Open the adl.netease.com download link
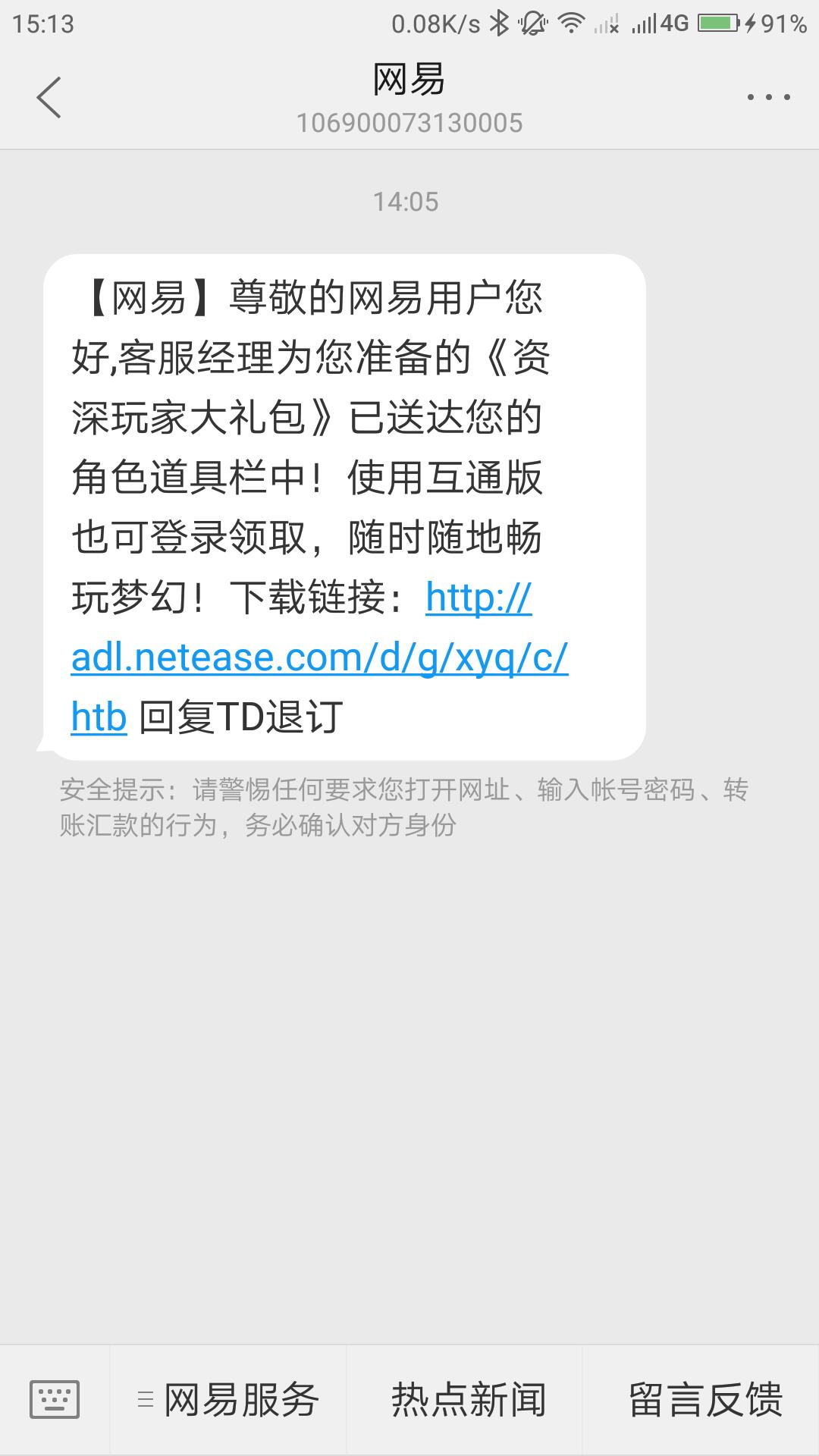Viewport: 819px width, 1456px height. coord(318,657)
